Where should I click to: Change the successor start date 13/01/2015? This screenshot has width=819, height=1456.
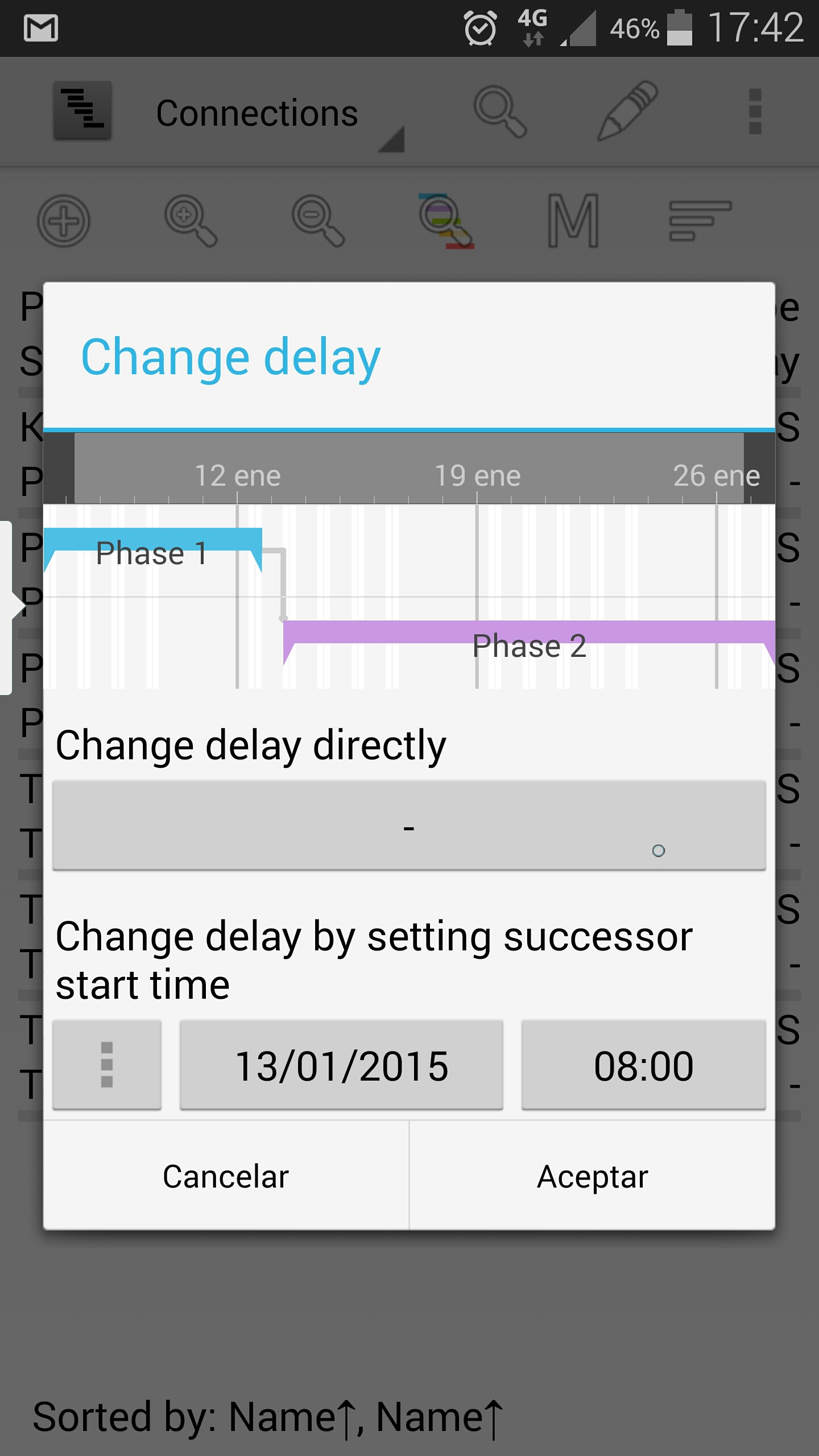(x=341, y=1065)
